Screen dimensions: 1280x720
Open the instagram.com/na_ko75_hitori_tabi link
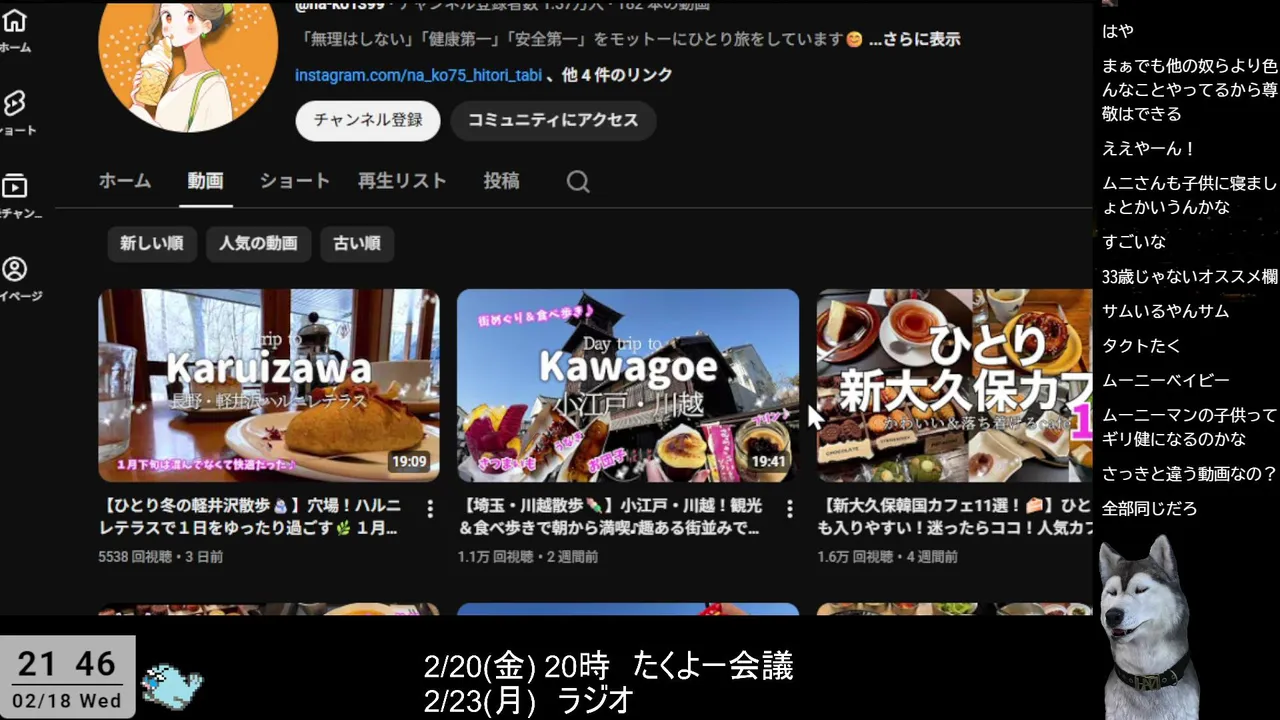418,75
